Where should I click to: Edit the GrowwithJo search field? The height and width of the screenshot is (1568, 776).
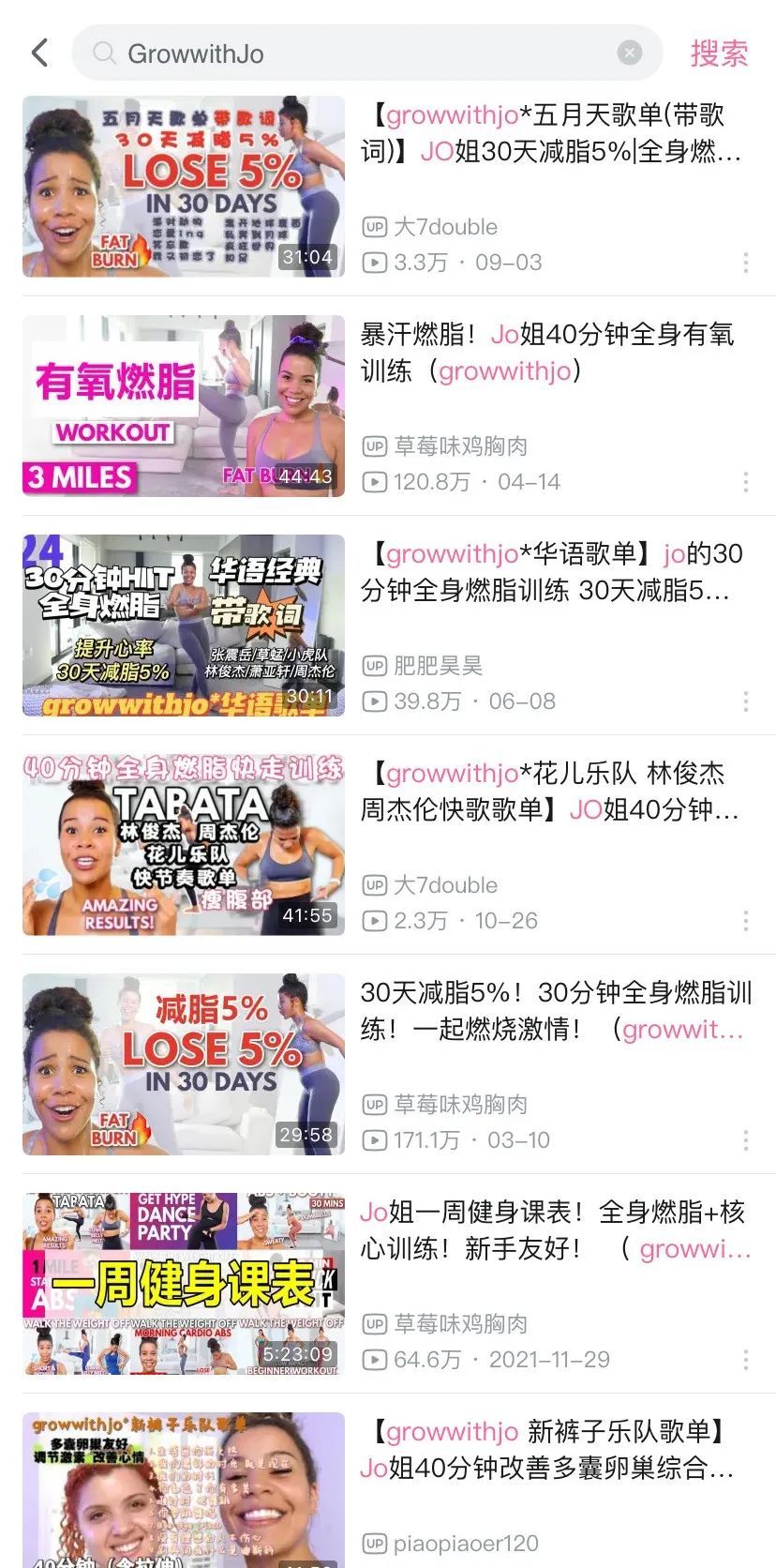[356, 53]
